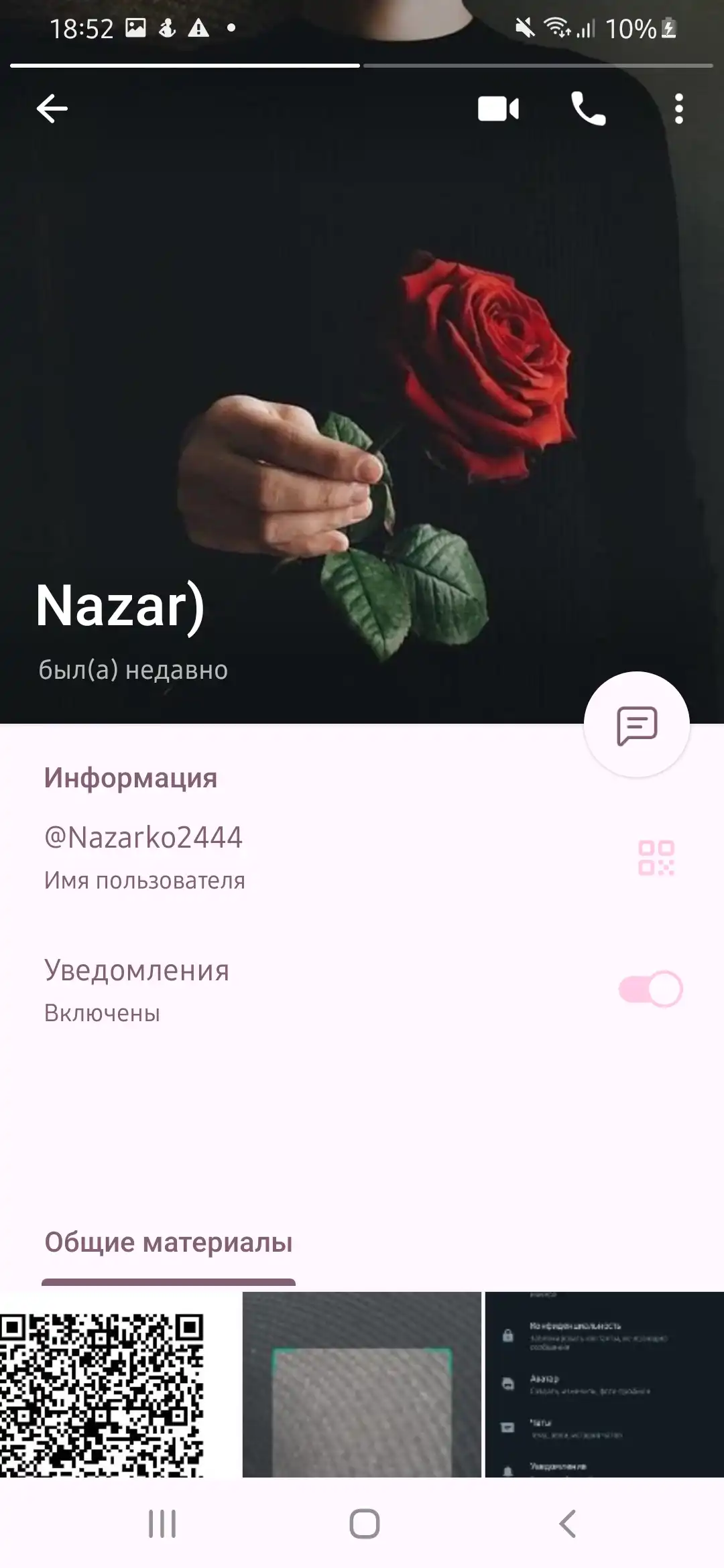724x1568 pixels.
Task: Open the gray scanner frame shared image
Action: pyautogui.click(x=362, y=1384)
